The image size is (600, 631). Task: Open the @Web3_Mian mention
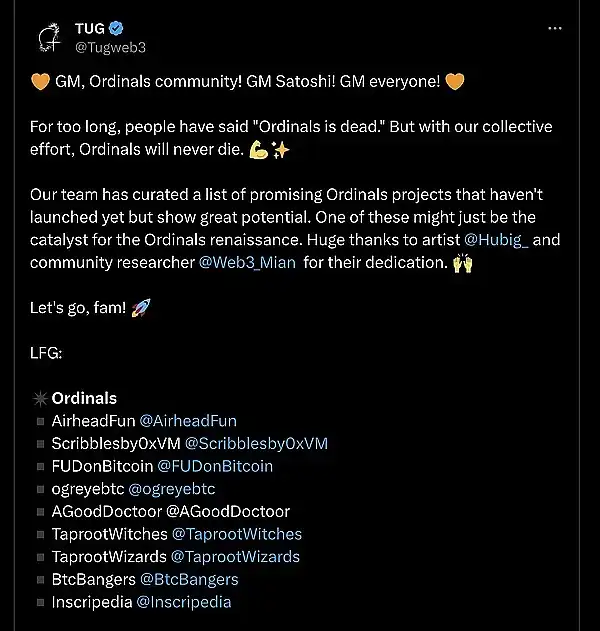coord(248,263)
